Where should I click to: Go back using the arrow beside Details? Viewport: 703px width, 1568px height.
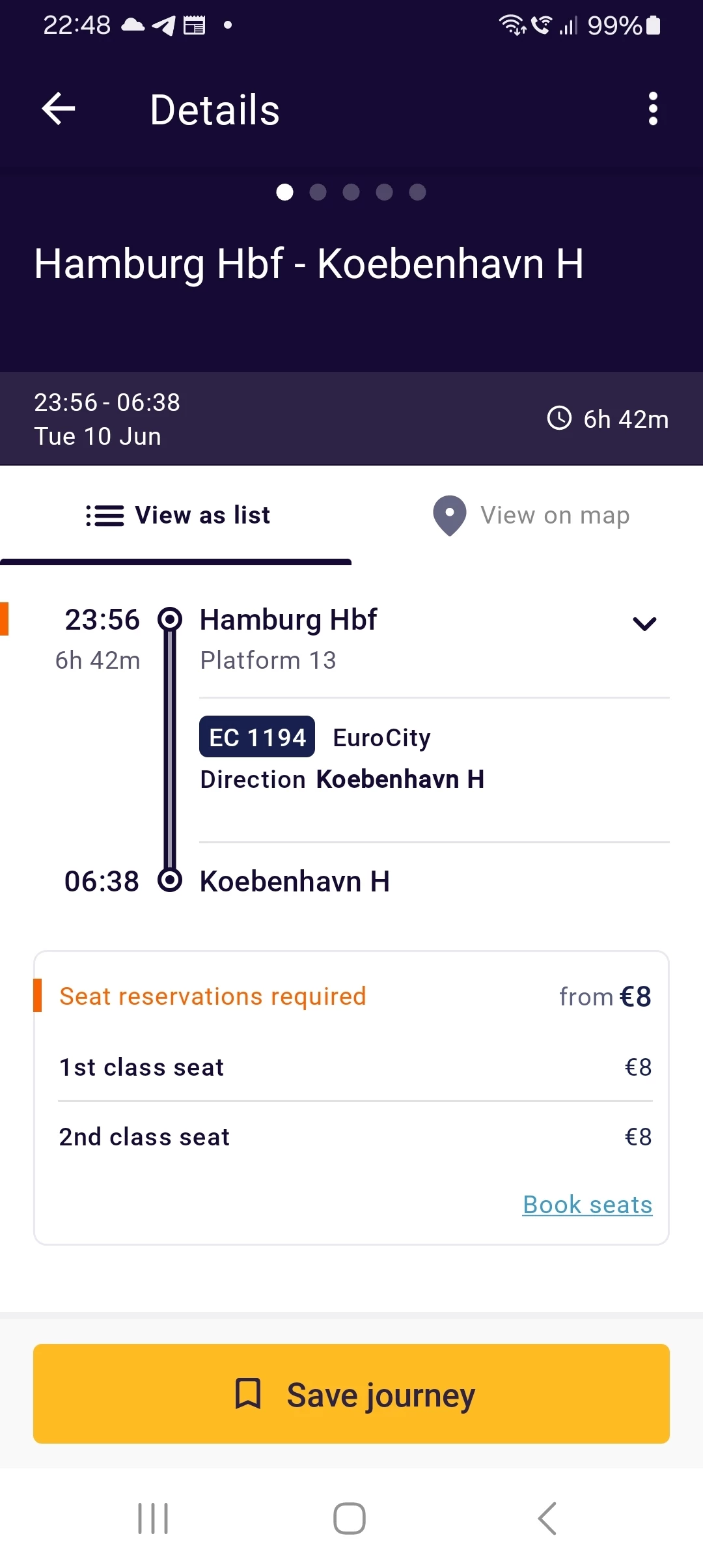[x=59, y=109]
